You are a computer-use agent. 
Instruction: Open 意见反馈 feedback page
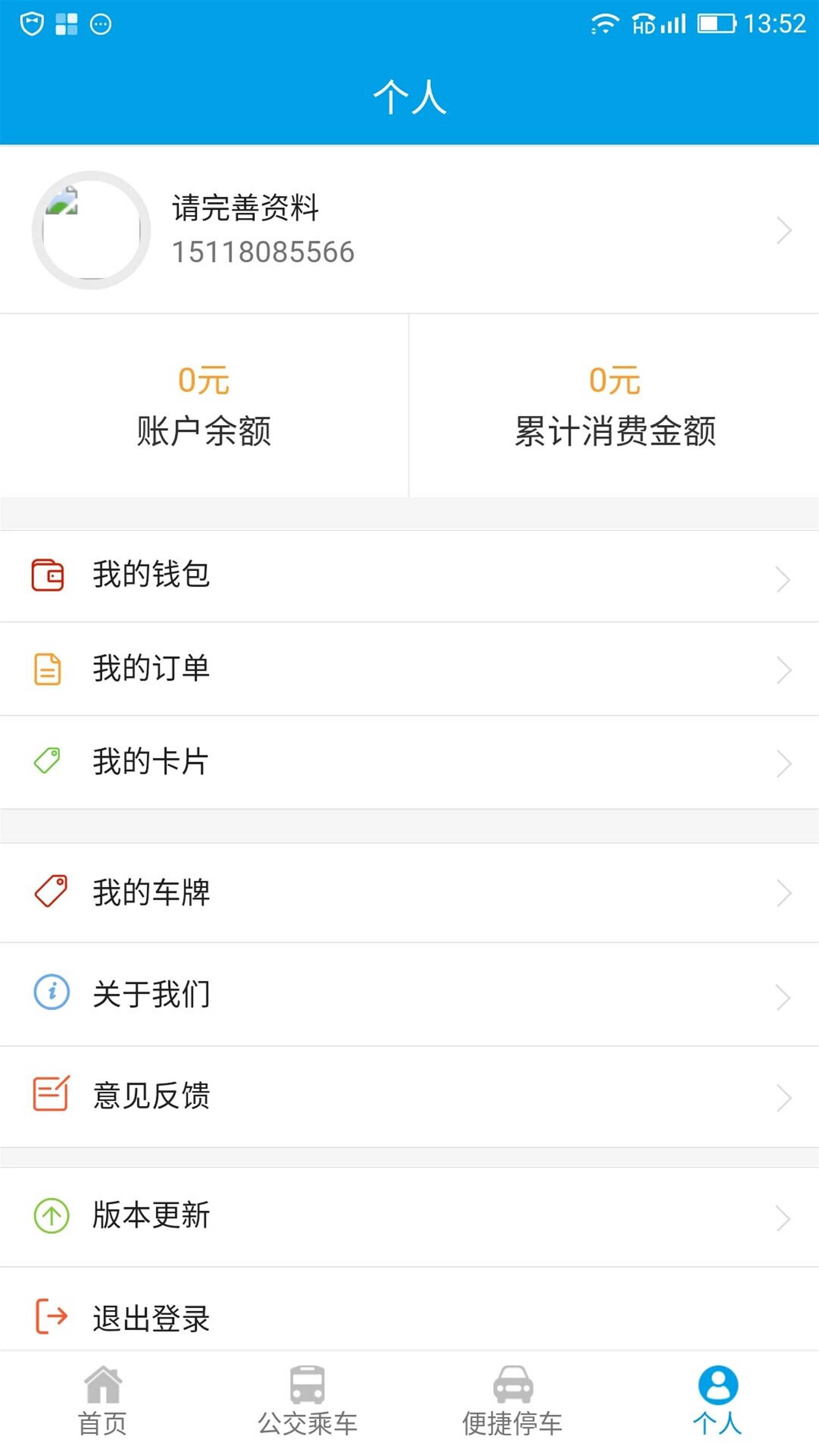coord(409,1096)
